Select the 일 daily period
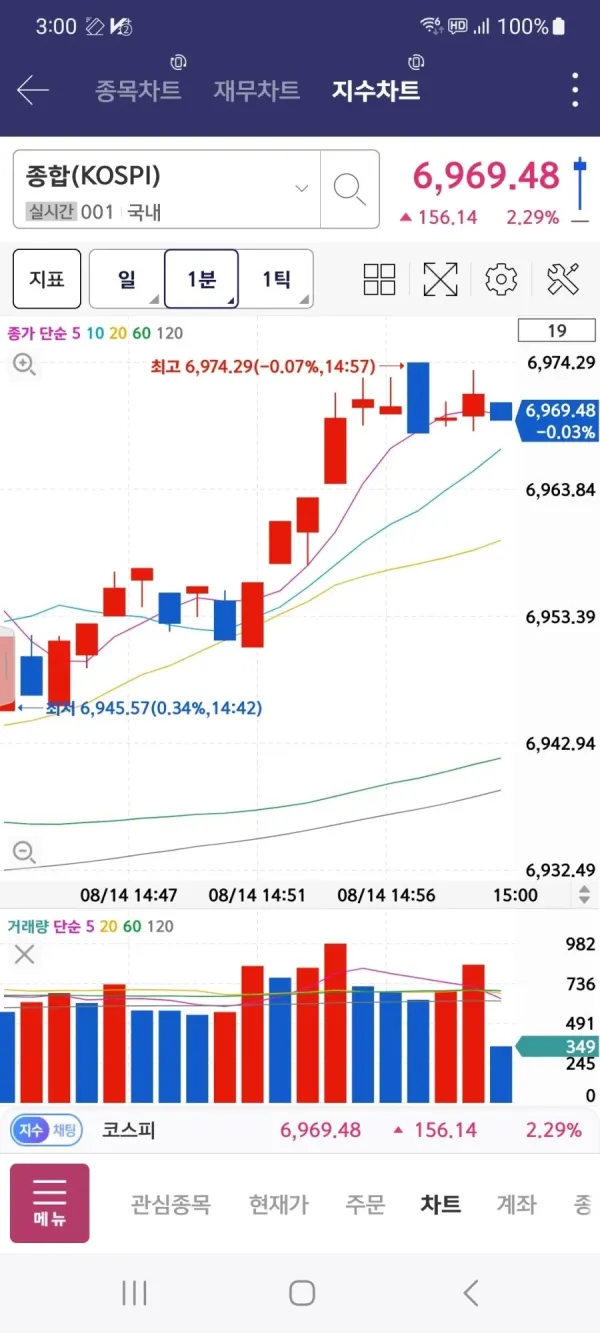Image resolution: width=600 pixels, height=1333 pixels. point(127,279)
